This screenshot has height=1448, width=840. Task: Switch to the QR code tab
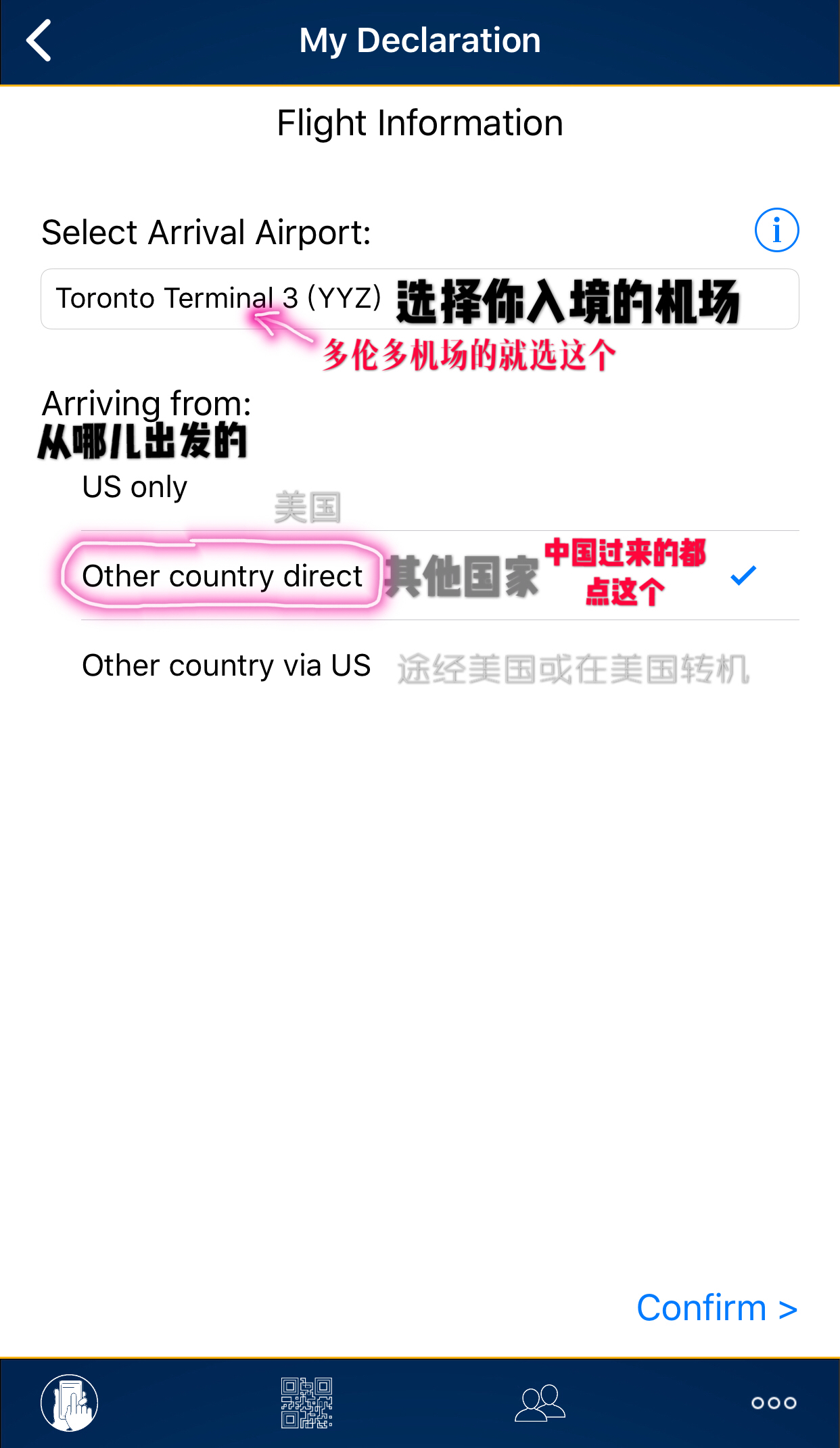tap(306, 1403)
